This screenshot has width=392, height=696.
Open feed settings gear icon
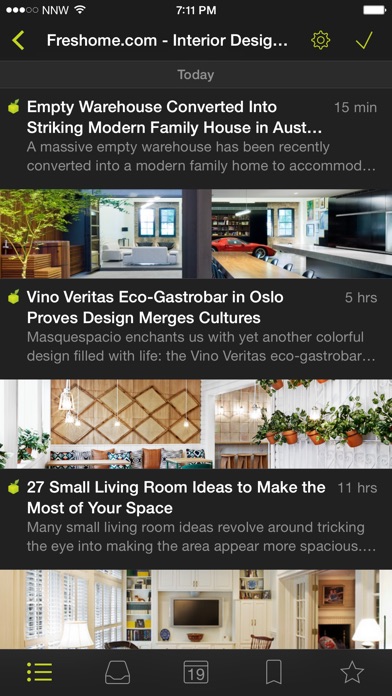321,40
